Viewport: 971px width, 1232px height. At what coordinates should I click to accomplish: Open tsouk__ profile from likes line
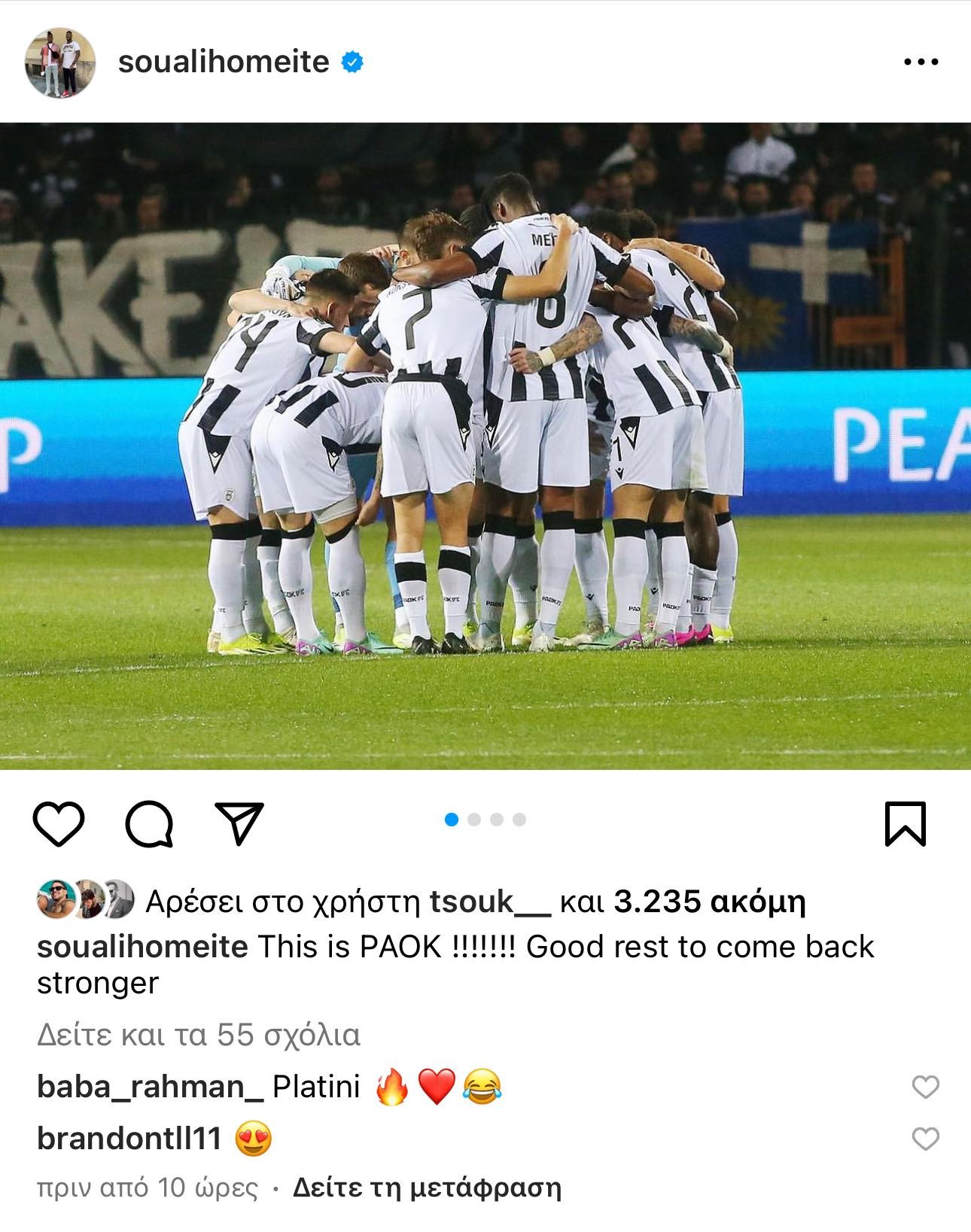(489, 901)
